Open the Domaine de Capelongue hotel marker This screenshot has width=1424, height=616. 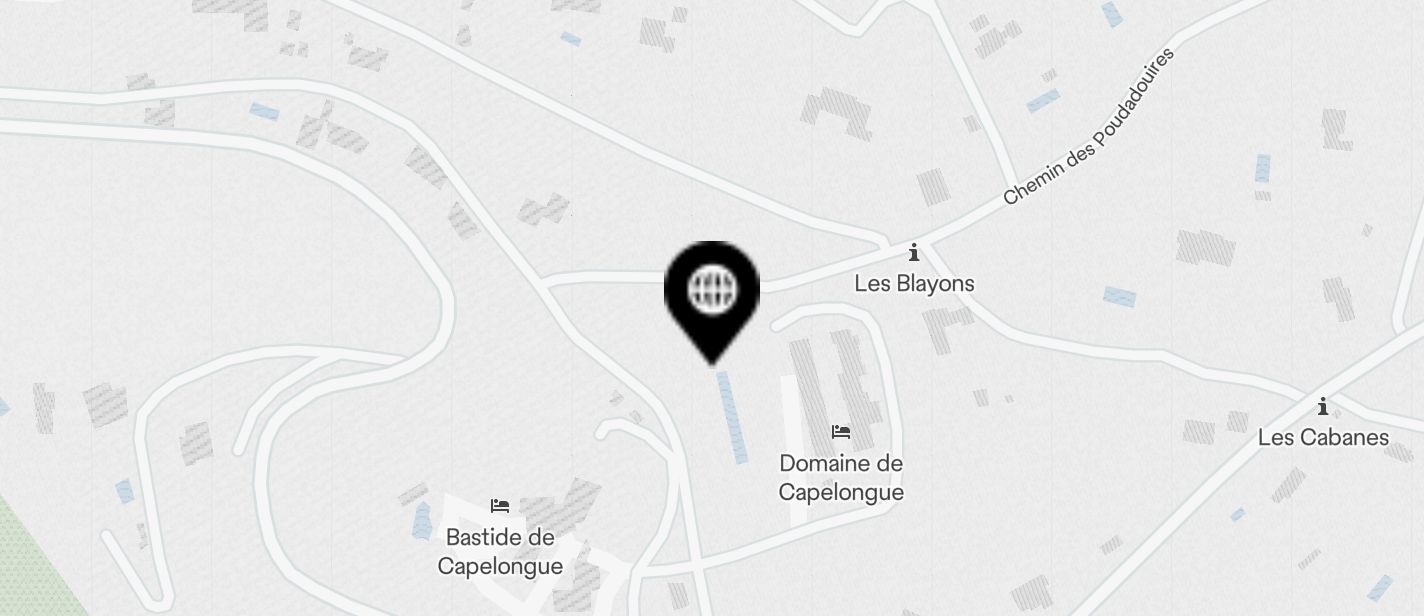[x=841, y=432]
